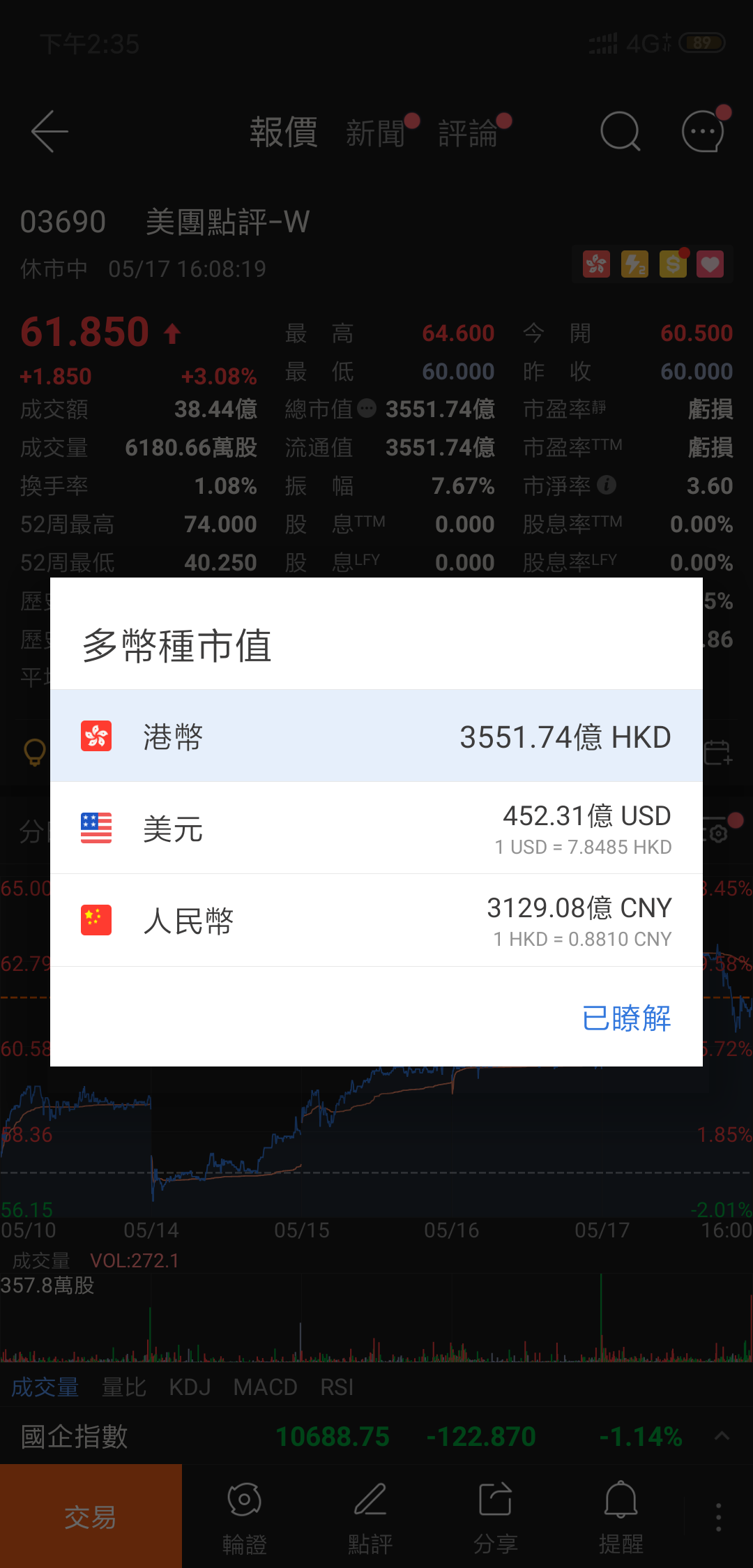Open the top-right message bubble menu
Screen dimensions: 753x1568
[702, 133]
